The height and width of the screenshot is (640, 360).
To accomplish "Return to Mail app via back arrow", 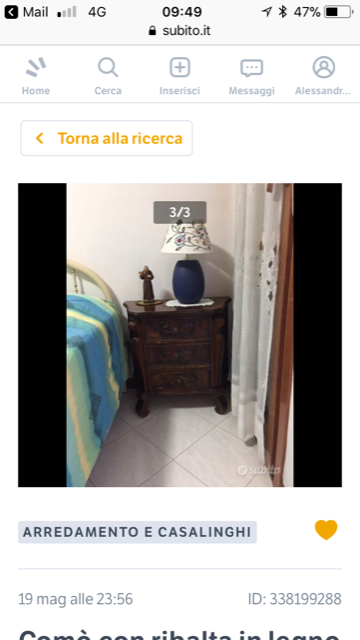I will 26,12.
